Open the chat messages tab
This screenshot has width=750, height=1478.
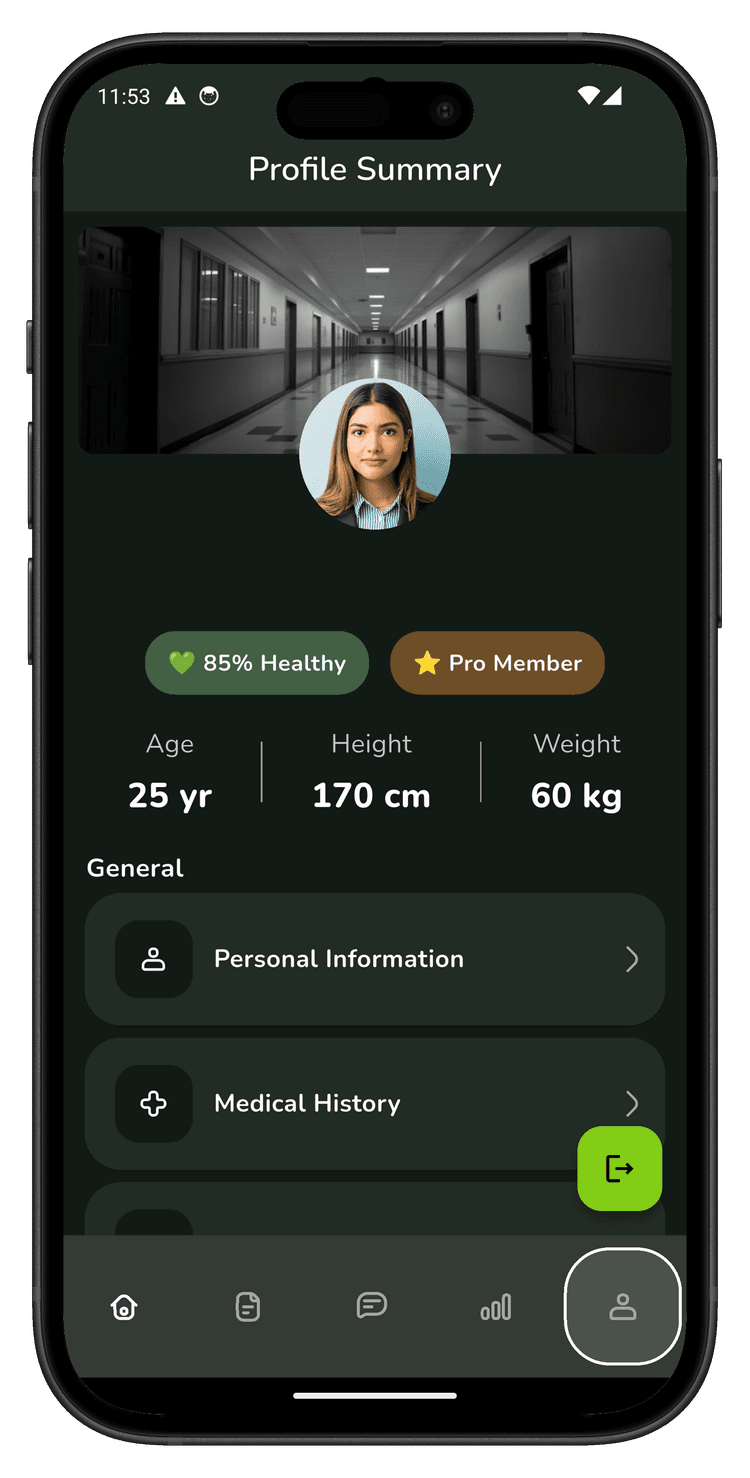372,1305
